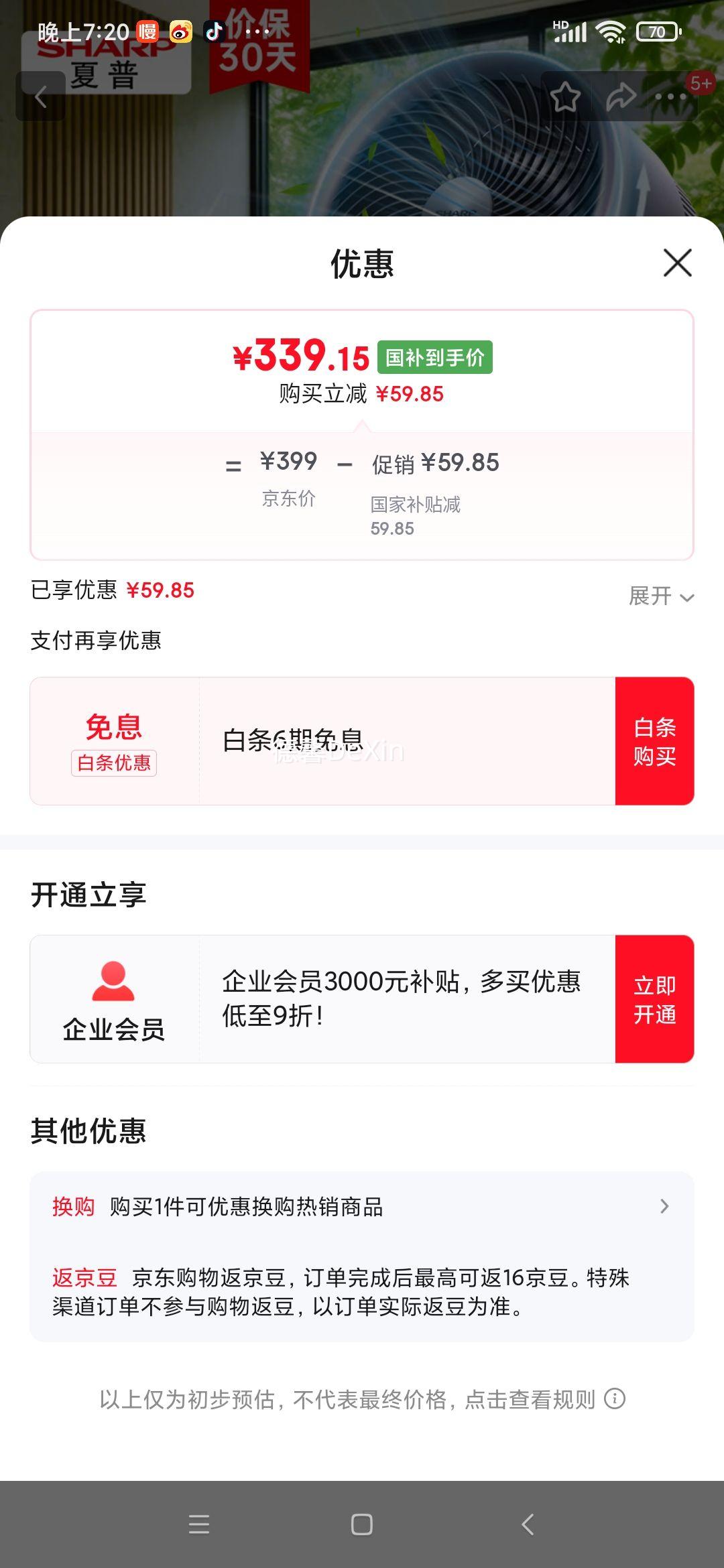Screen dimensions: 724x1568
Task: View the rules via the info icon
Action: [615, 1398]
